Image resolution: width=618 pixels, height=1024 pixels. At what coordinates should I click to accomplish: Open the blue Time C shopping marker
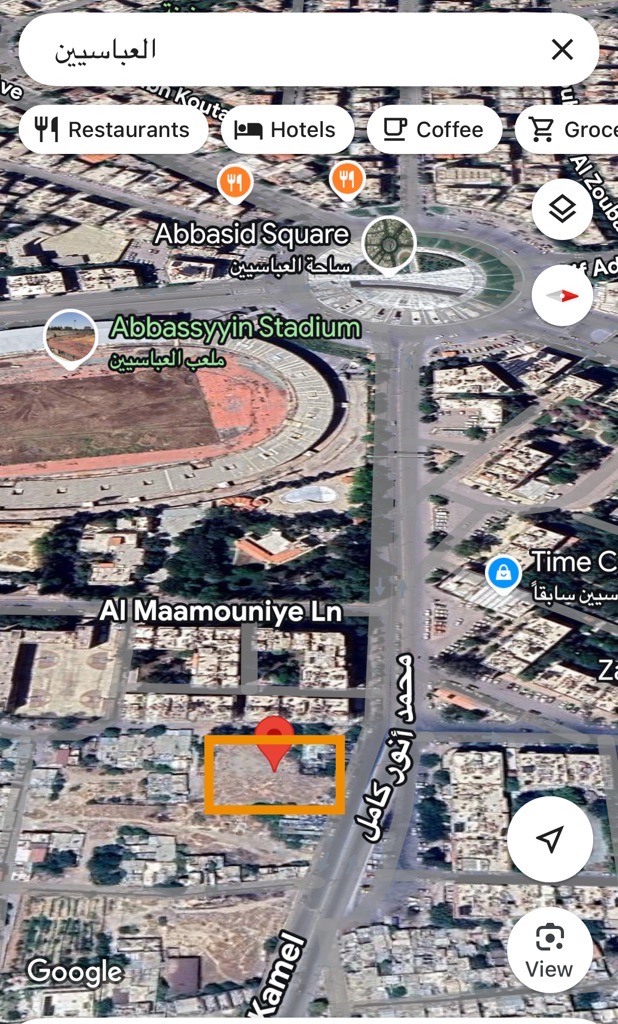(x=503, y=573)
